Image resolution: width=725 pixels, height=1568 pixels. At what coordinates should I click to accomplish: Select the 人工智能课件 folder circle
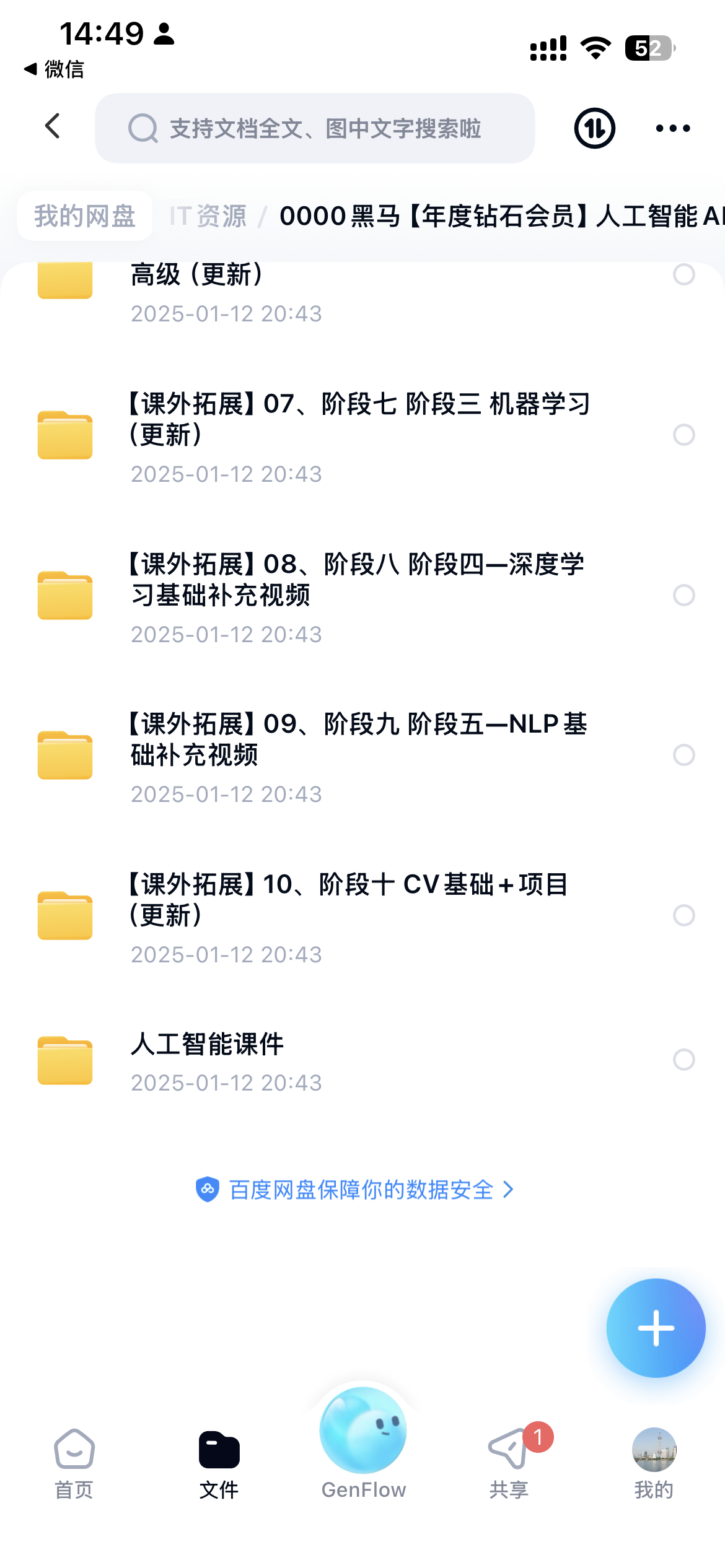click(683, 1060)
